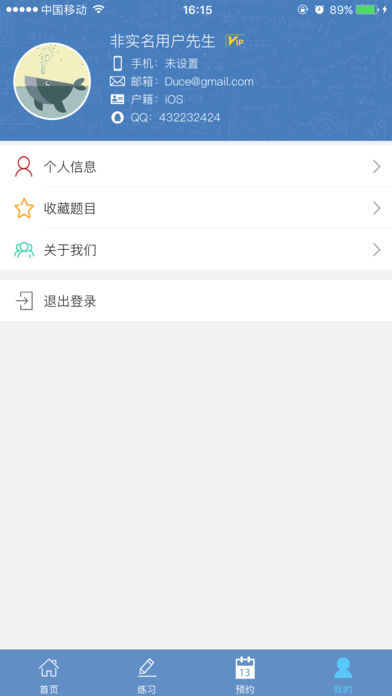Switch to the 首页 home tab
The width and height of the screenshot is (392, 696).
49,674
